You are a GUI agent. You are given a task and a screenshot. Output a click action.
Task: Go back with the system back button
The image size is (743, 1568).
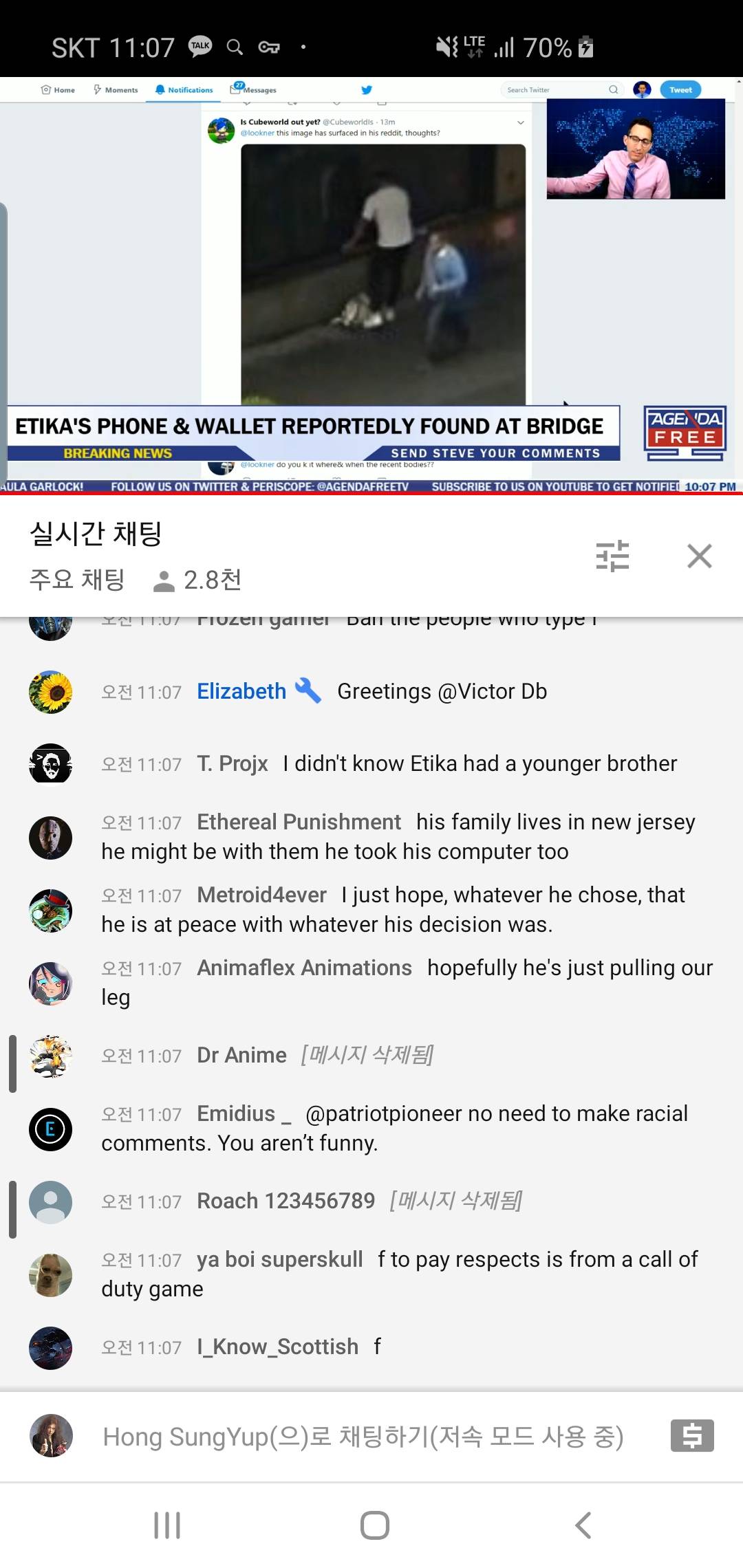[x=582, y=1525]
